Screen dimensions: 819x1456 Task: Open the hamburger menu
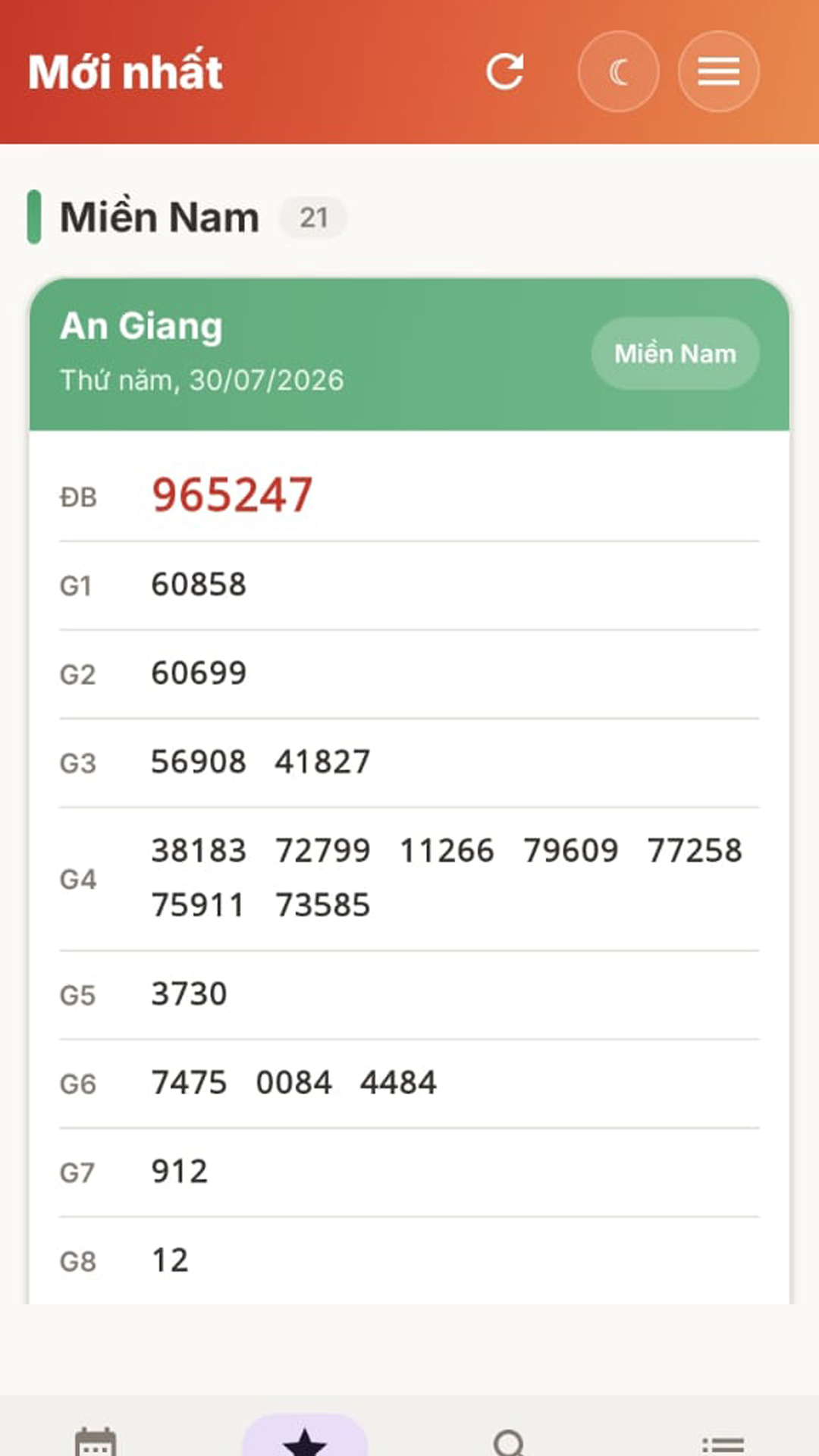(718, 72)
